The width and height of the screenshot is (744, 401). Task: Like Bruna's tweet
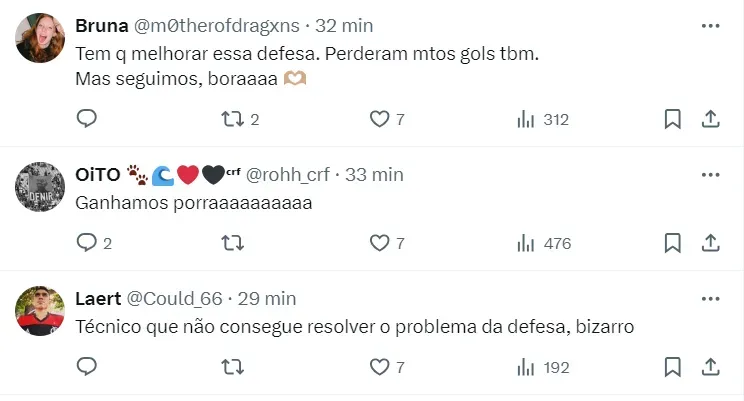pyautogui.click(x=379, y=119)
